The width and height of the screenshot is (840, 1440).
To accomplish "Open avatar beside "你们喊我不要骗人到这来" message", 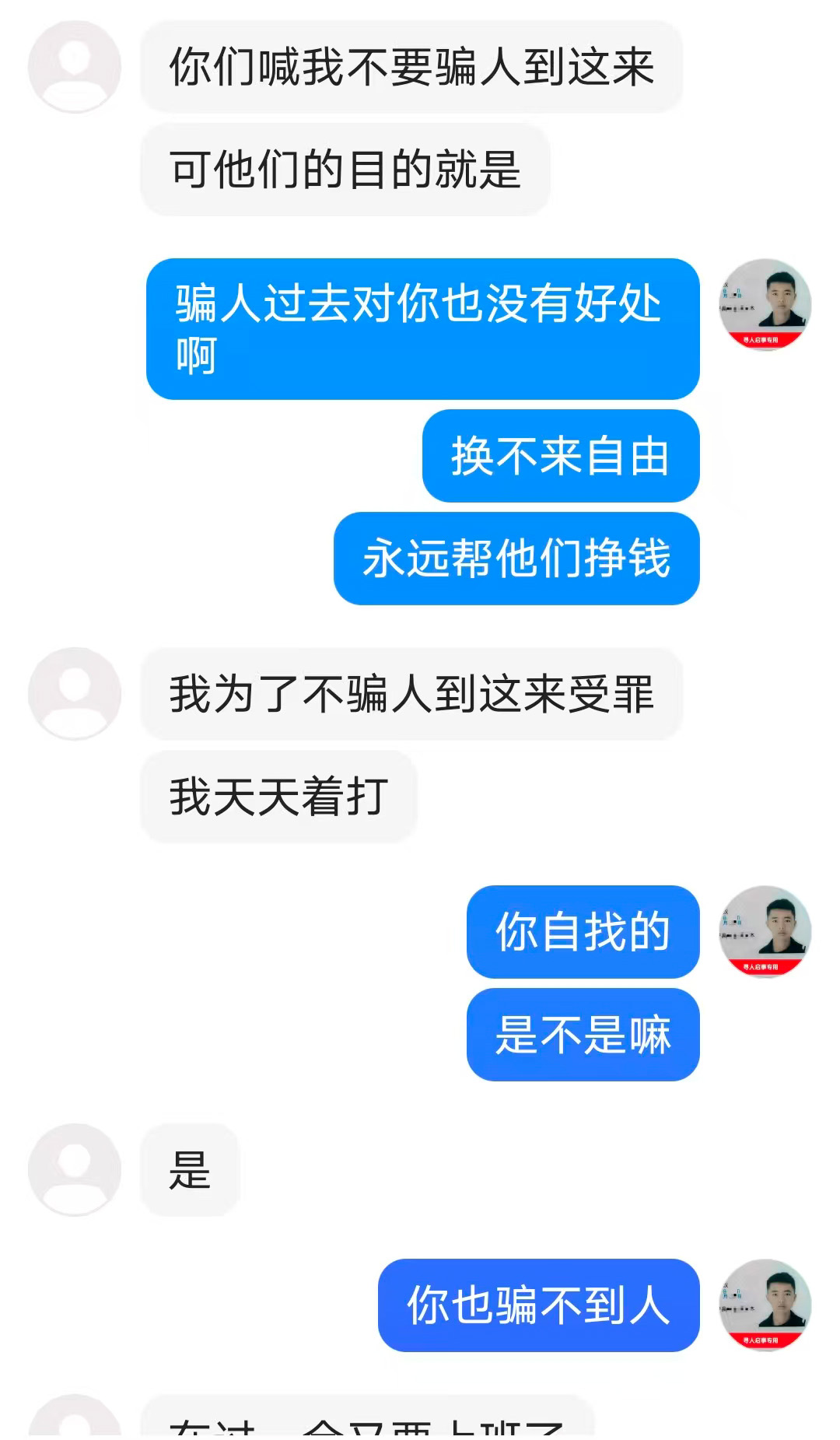I will [75, 67].
